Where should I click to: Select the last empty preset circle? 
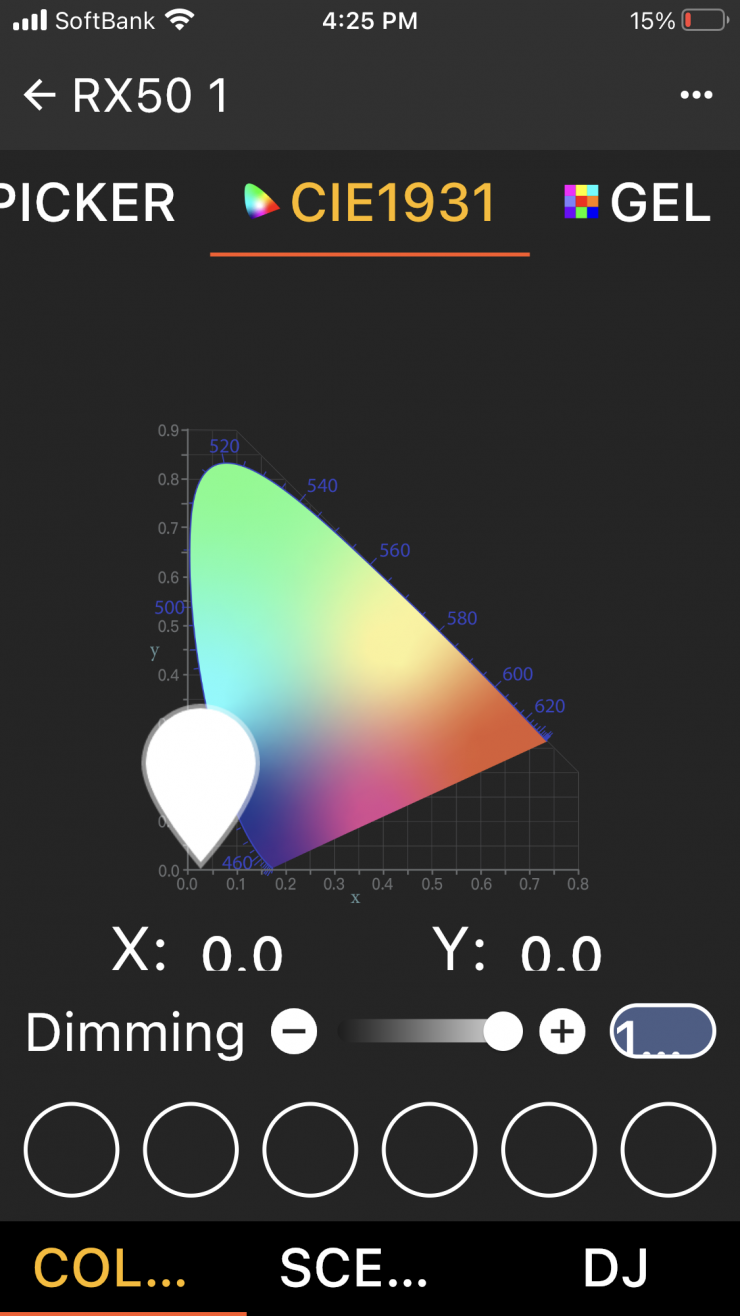pos(668,1150)
